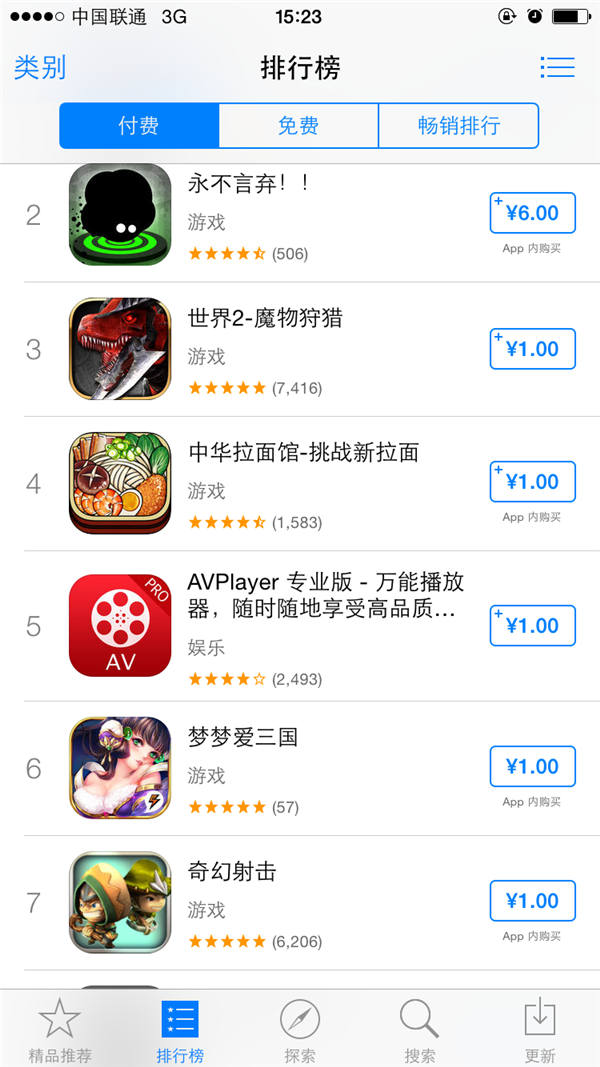Image resolution: width=600 pixels, height=1067 pixels.
Task: Tap the 排行榜 tab in bottom bar
Action: (180, 1030)
